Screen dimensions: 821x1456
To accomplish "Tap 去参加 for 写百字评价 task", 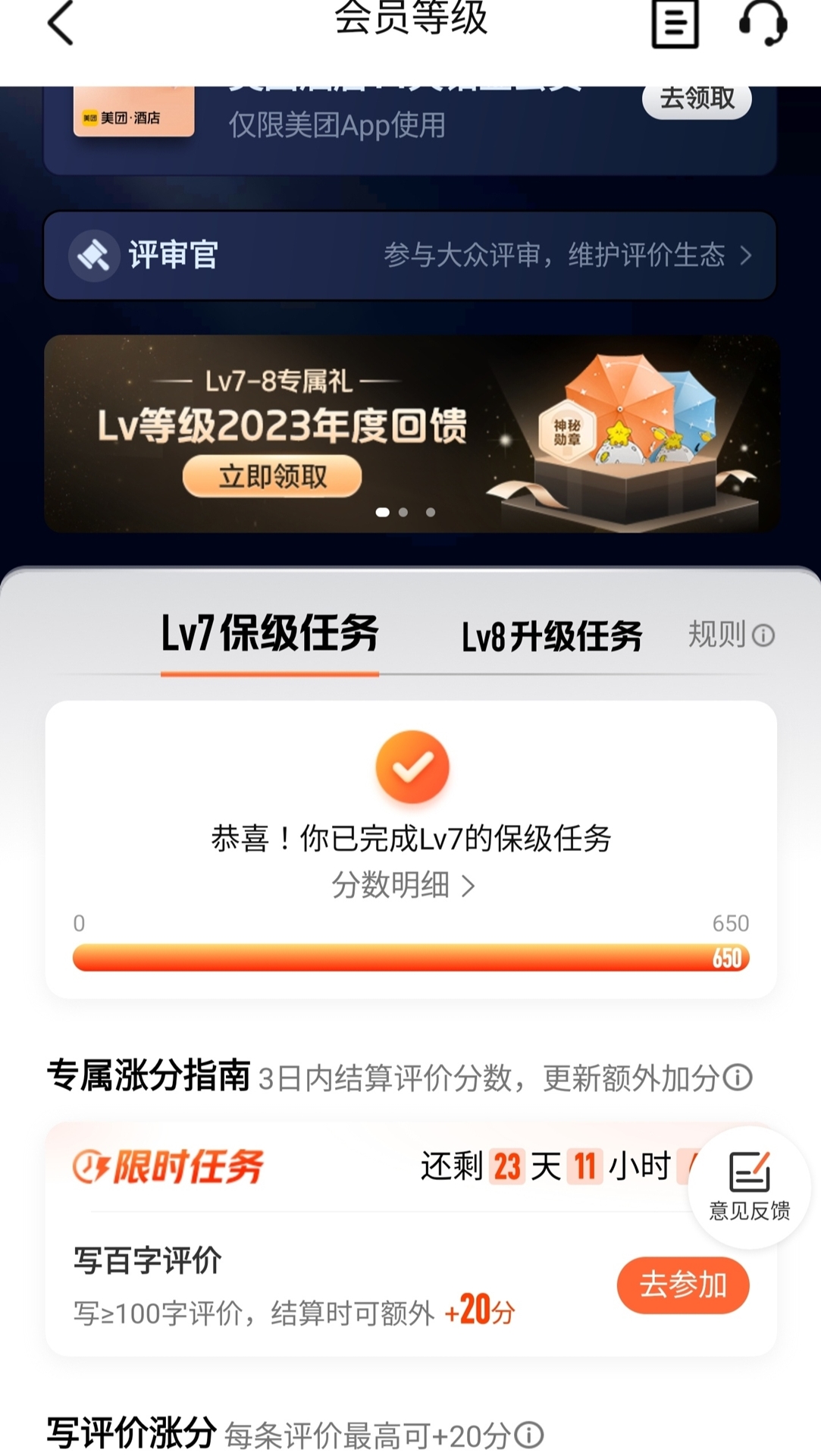I will point(683,1285).
